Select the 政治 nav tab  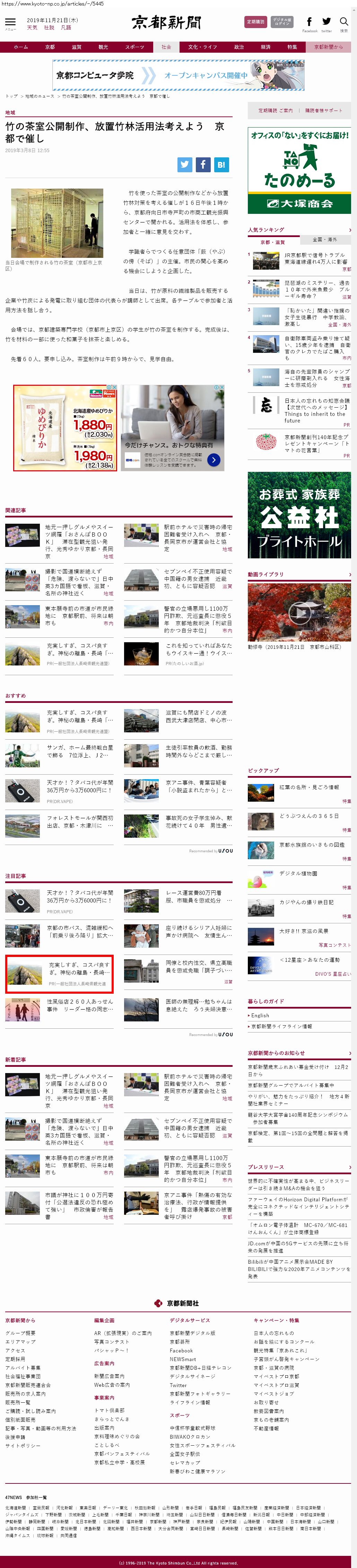click(239, 47)
